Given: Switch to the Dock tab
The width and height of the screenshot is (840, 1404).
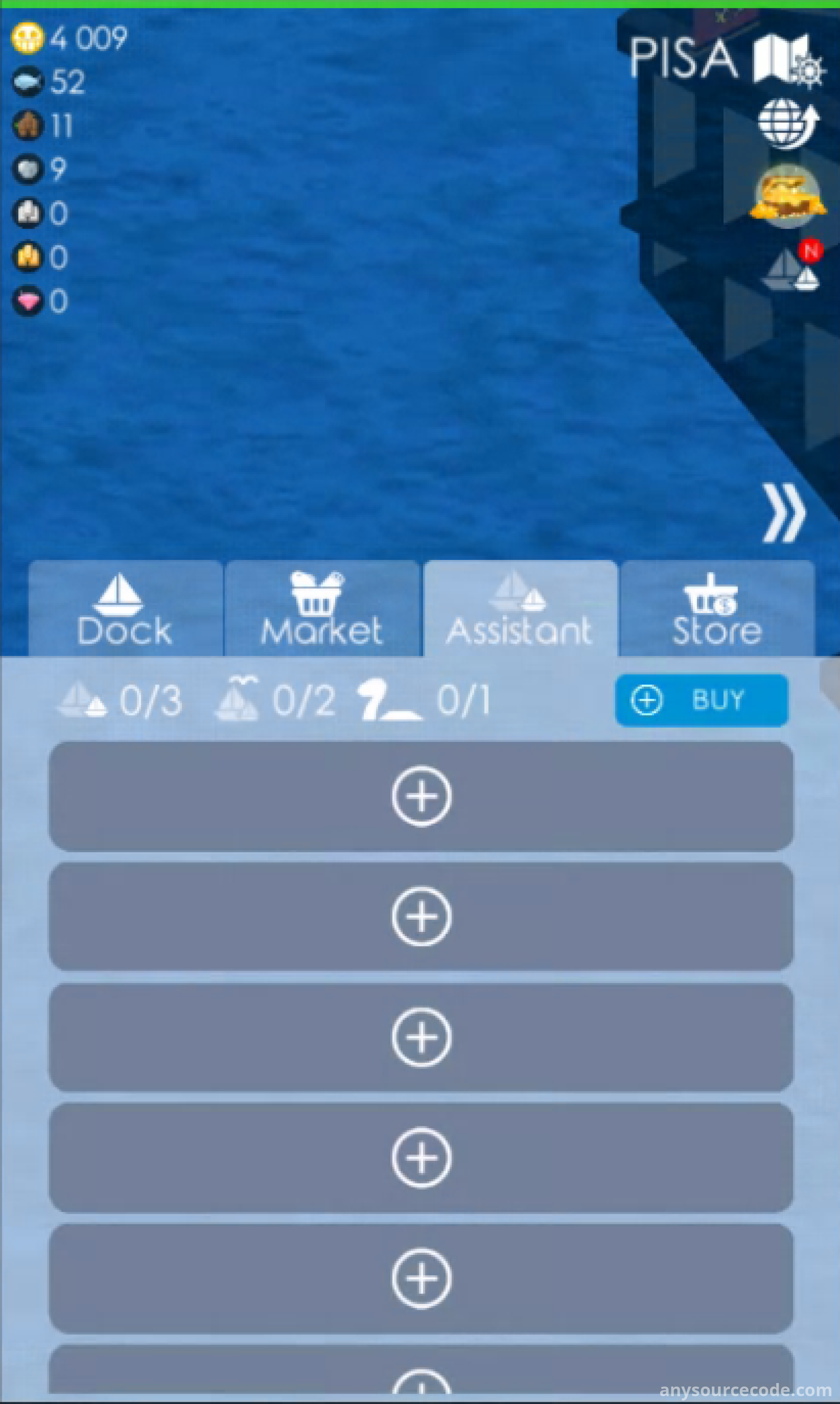Looking at the screenshot, I should (x=125, y=609).
